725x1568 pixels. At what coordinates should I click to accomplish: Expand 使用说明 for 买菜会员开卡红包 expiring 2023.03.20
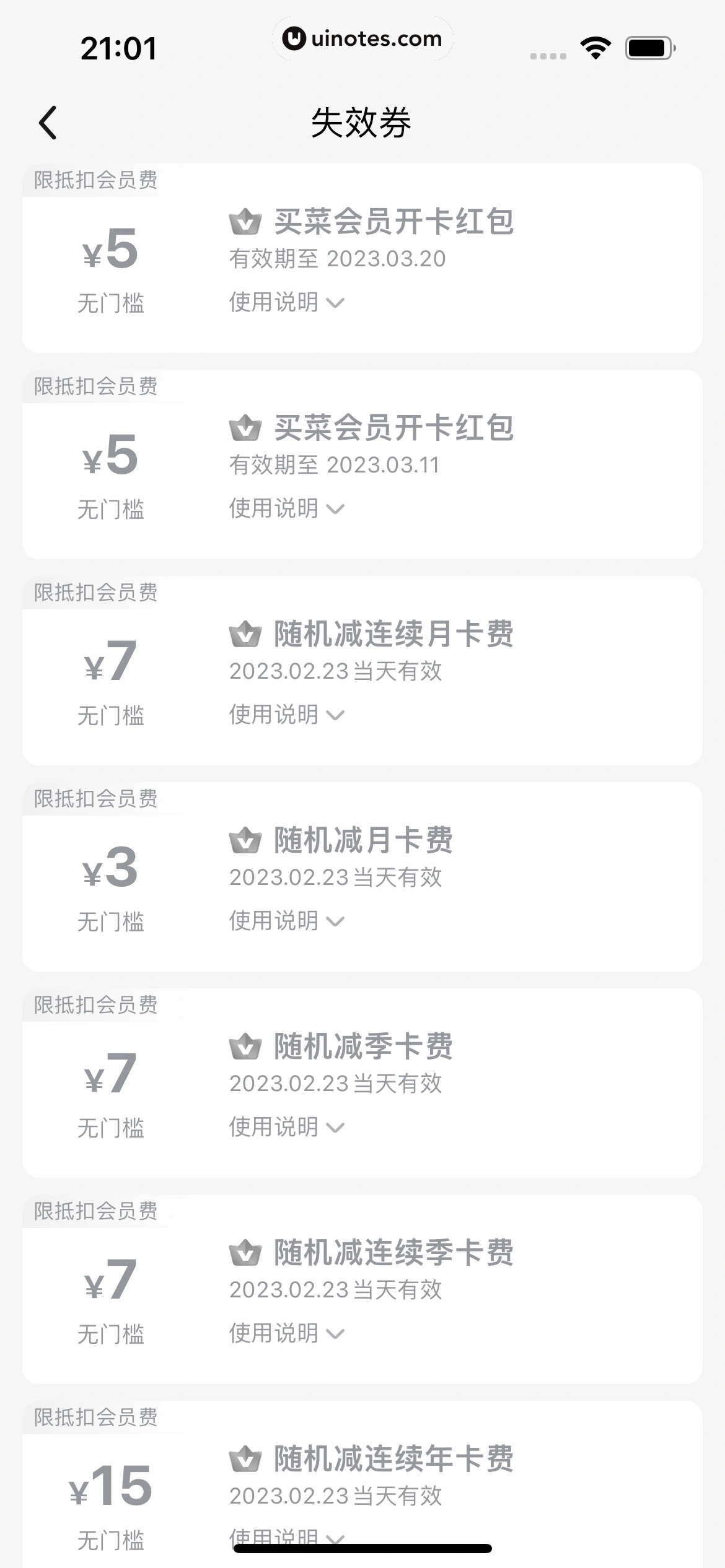pyautogui.click(x=286, y=302)
